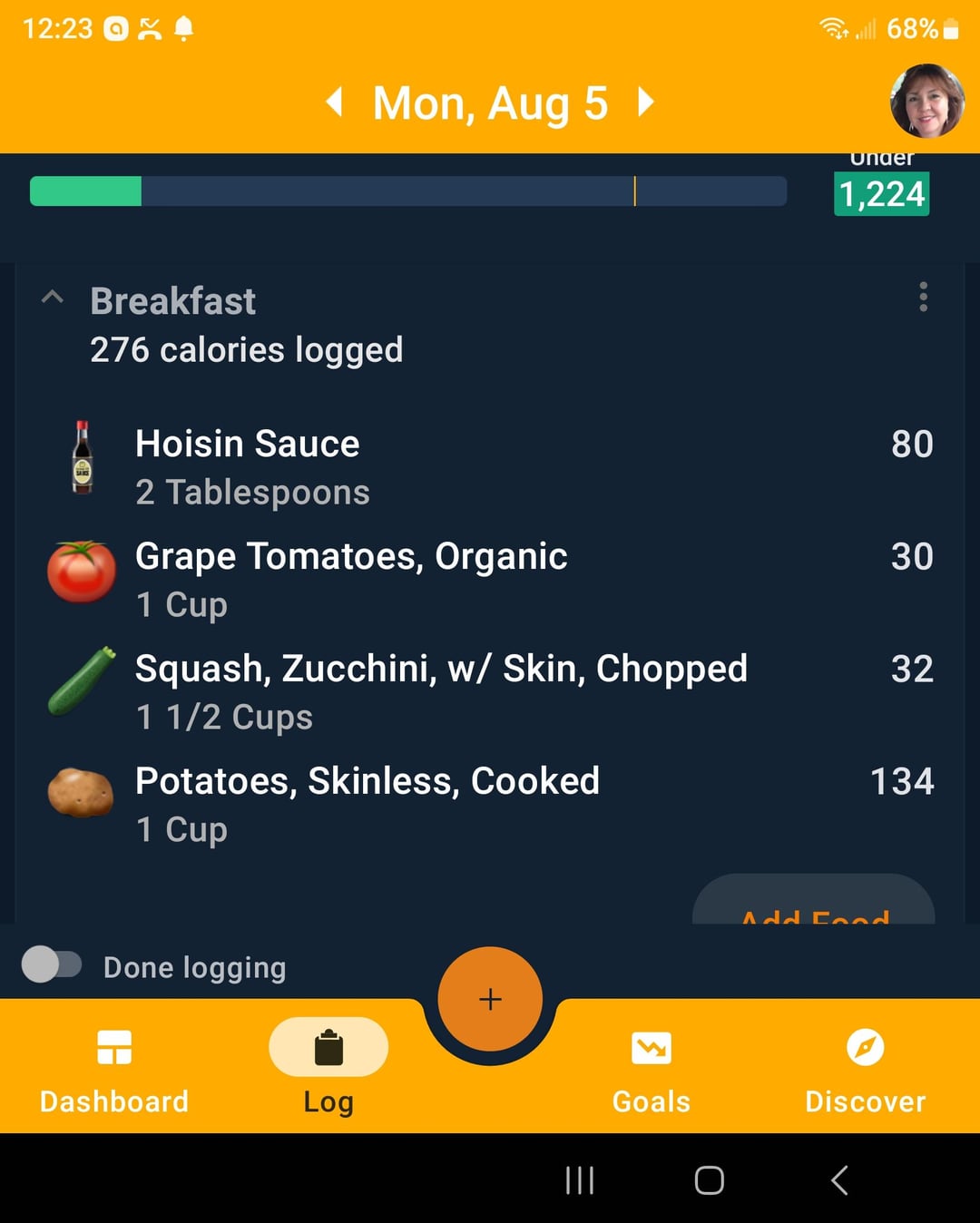The height and width of the screenshot is (1223, 980).
Task: Toggle the Done logging switch
Action: pos(52,965)
